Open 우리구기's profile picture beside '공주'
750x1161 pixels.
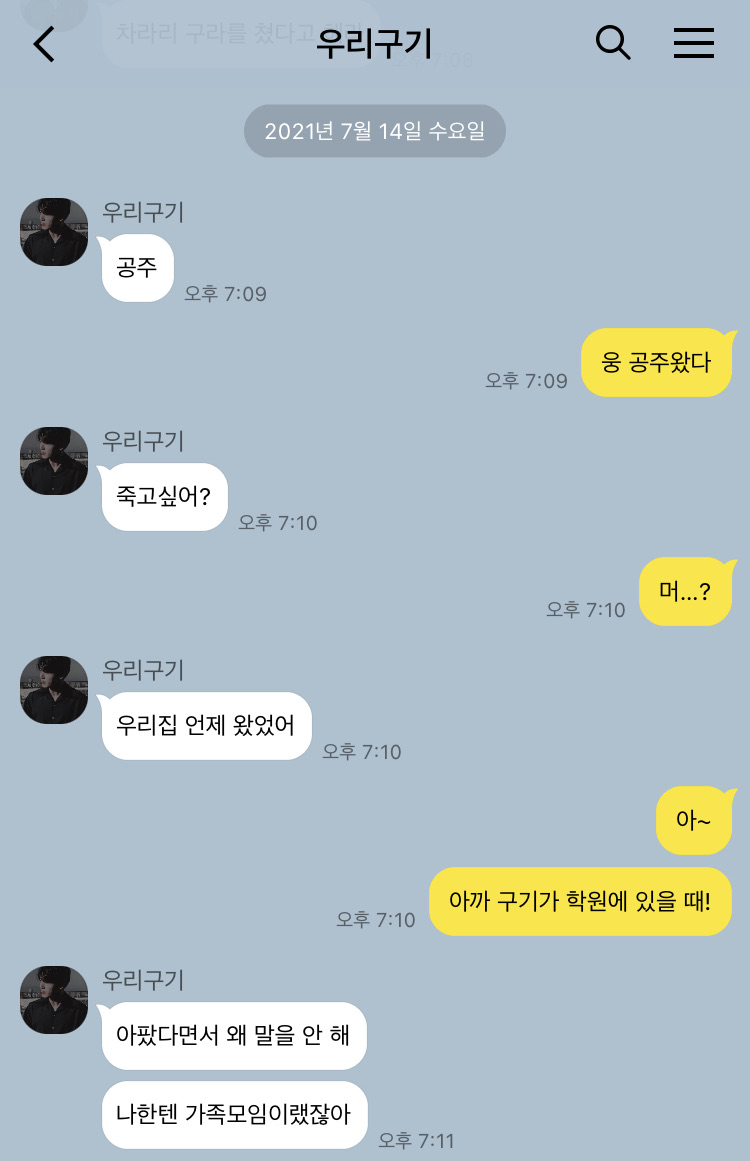(x=54, y=232)
